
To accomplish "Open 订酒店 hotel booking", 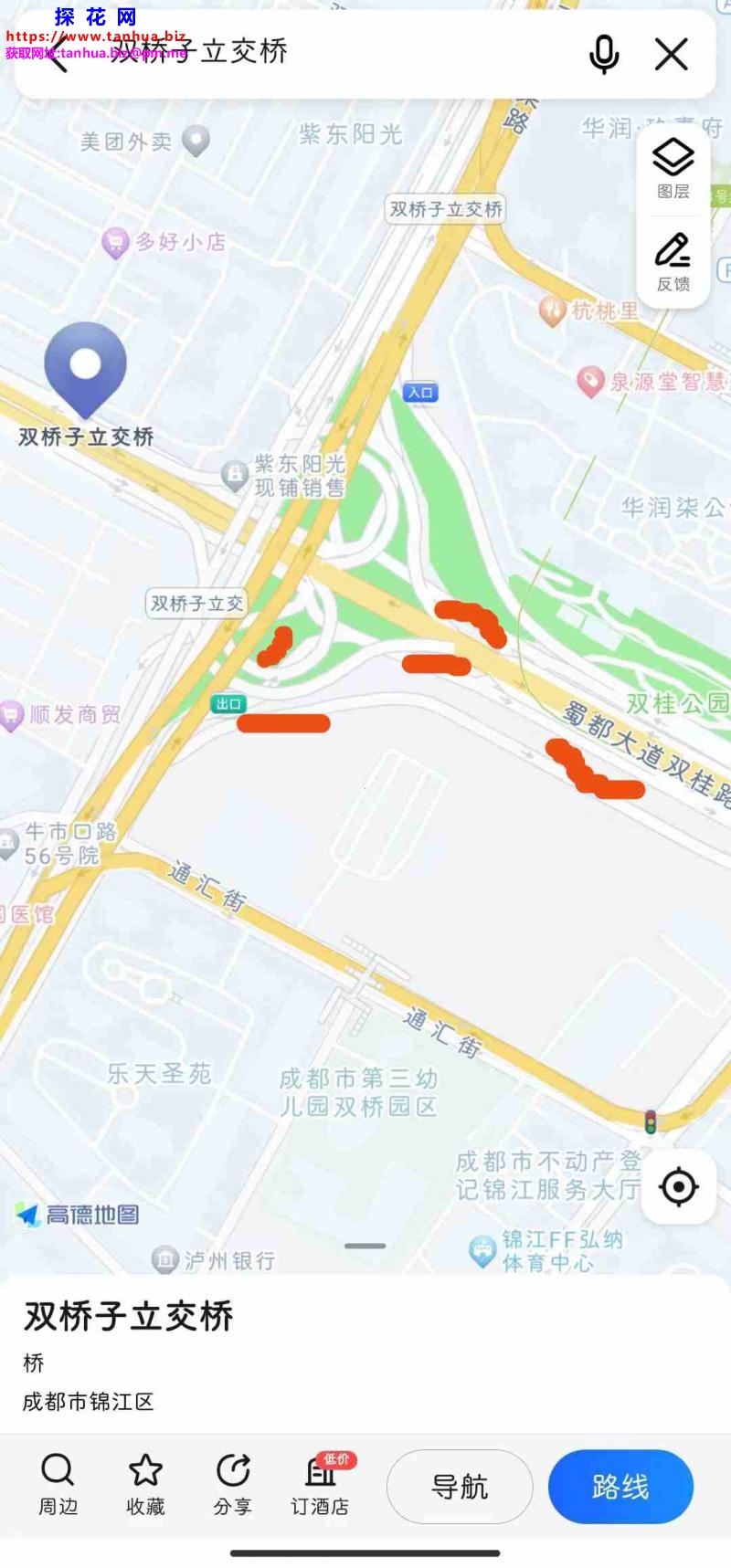I will tap(321, 1484).
